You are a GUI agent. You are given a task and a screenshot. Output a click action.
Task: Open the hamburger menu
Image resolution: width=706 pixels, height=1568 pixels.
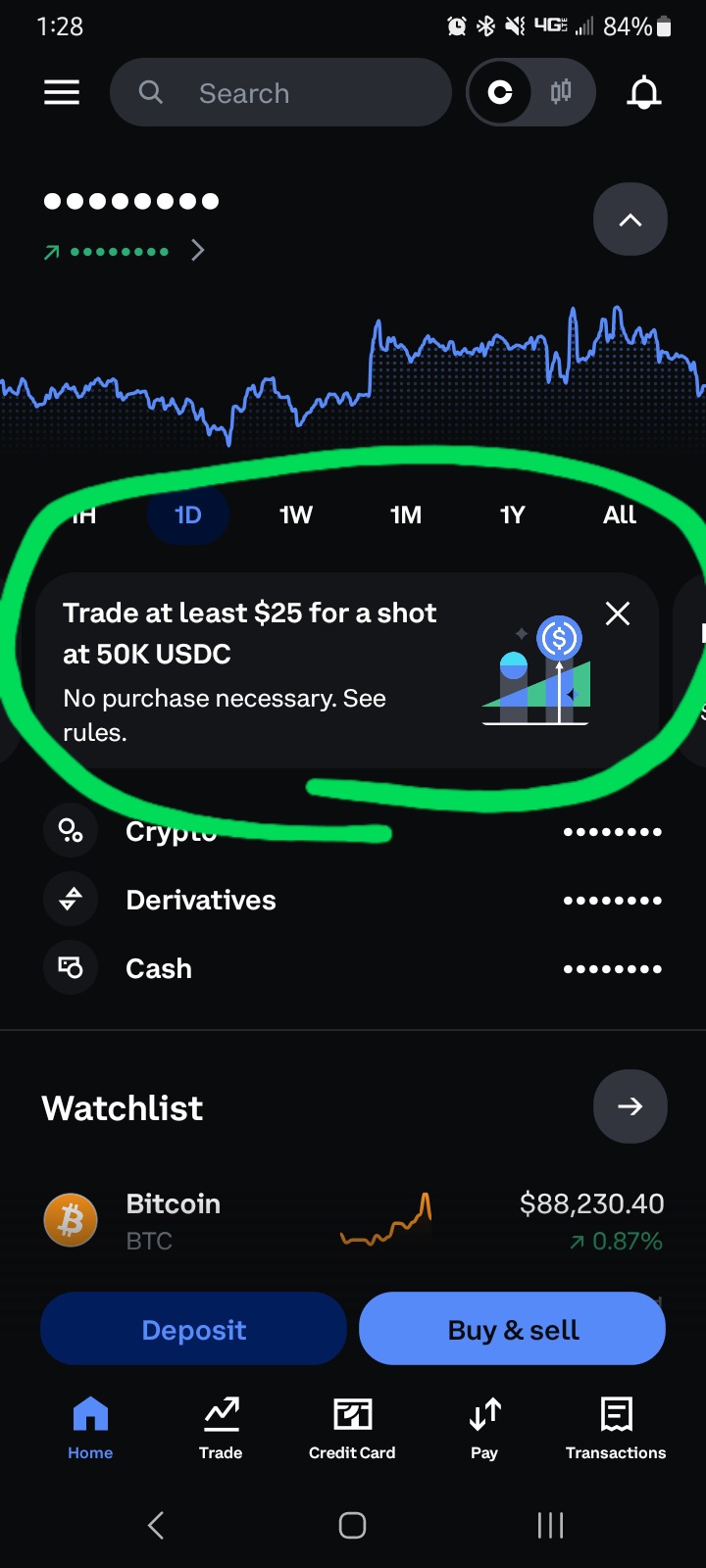click(x=62, y=92)
